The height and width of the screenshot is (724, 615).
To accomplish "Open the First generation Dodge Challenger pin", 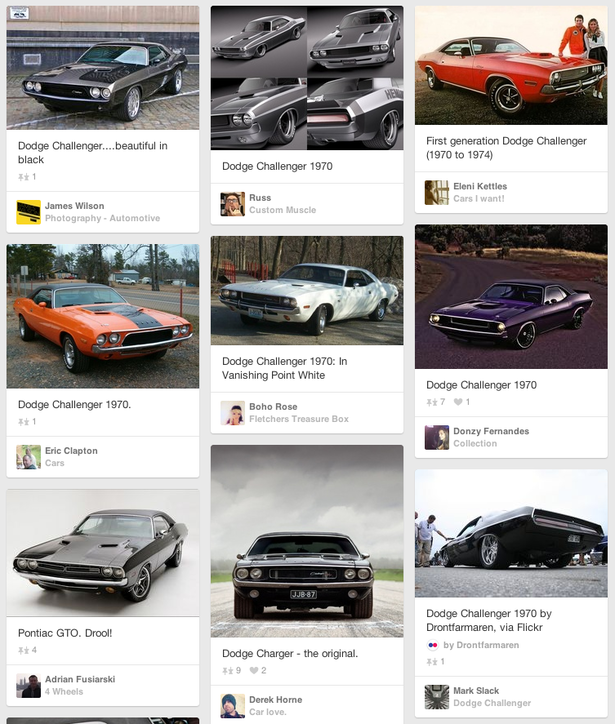I will point(510,65).
